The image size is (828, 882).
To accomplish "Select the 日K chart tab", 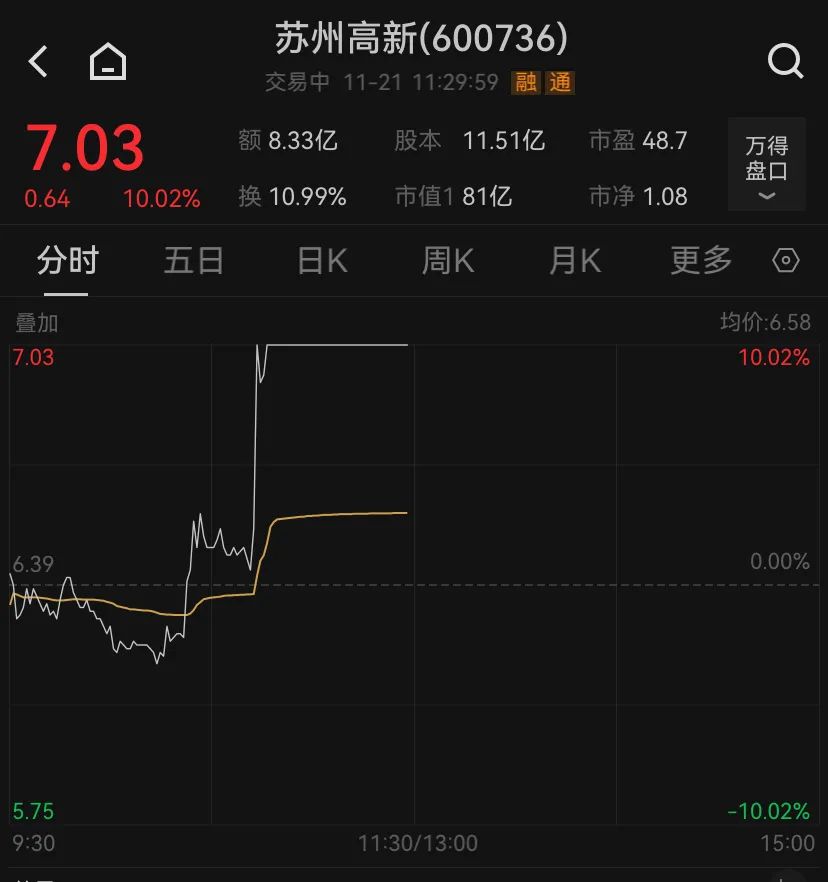I will coord(322,262).
